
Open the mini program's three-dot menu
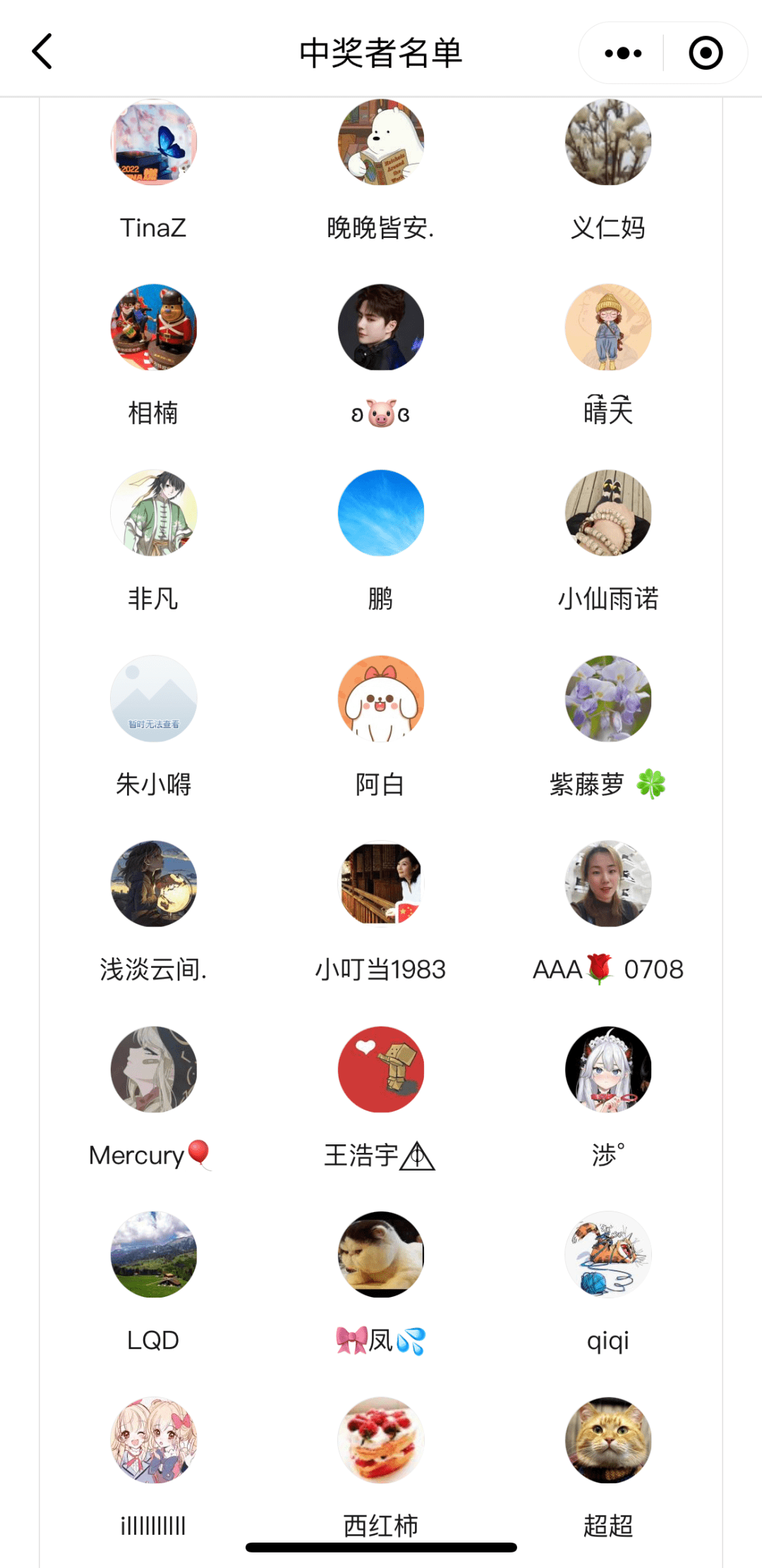point(623,53)
